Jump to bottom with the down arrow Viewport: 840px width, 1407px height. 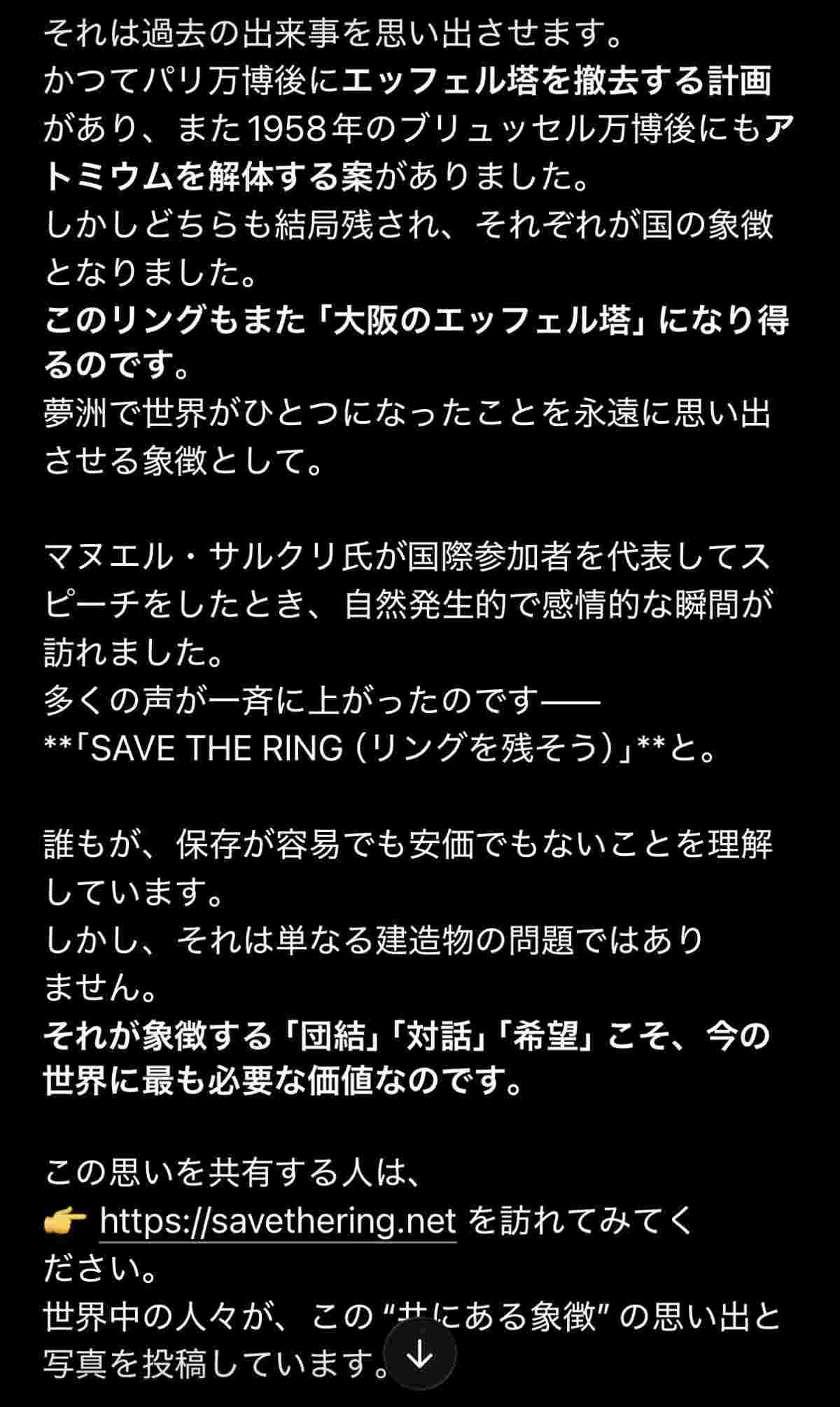pos(421,1355)
